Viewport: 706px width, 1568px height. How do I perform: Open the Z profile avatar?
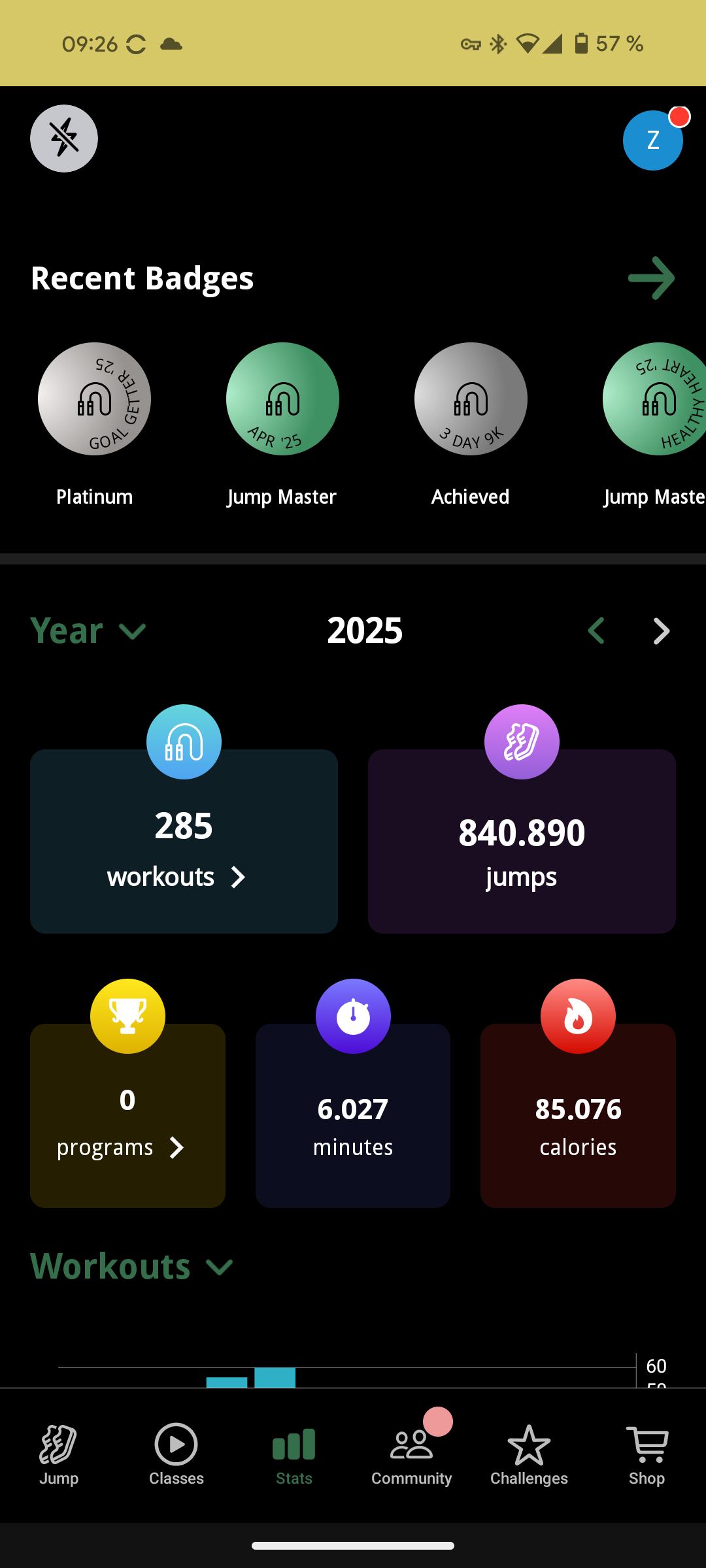[x=652, y=140]
